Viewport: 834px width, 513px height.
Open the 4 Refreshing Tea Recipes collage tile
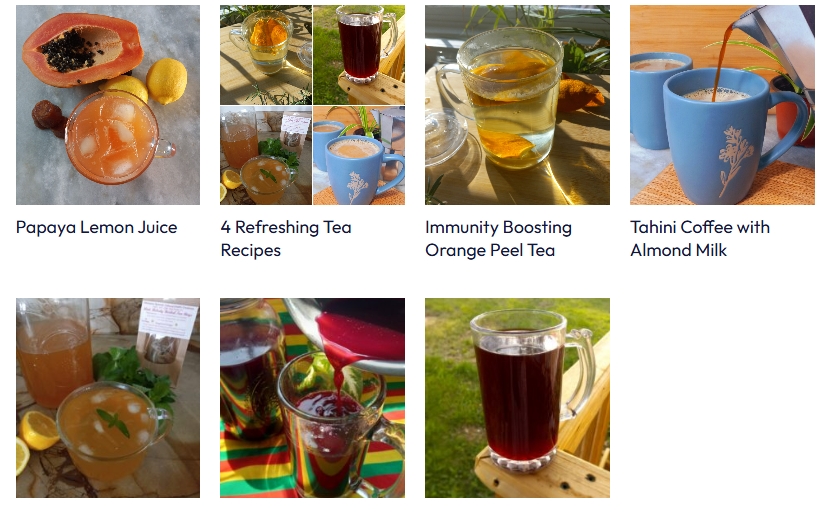(312, 105)
